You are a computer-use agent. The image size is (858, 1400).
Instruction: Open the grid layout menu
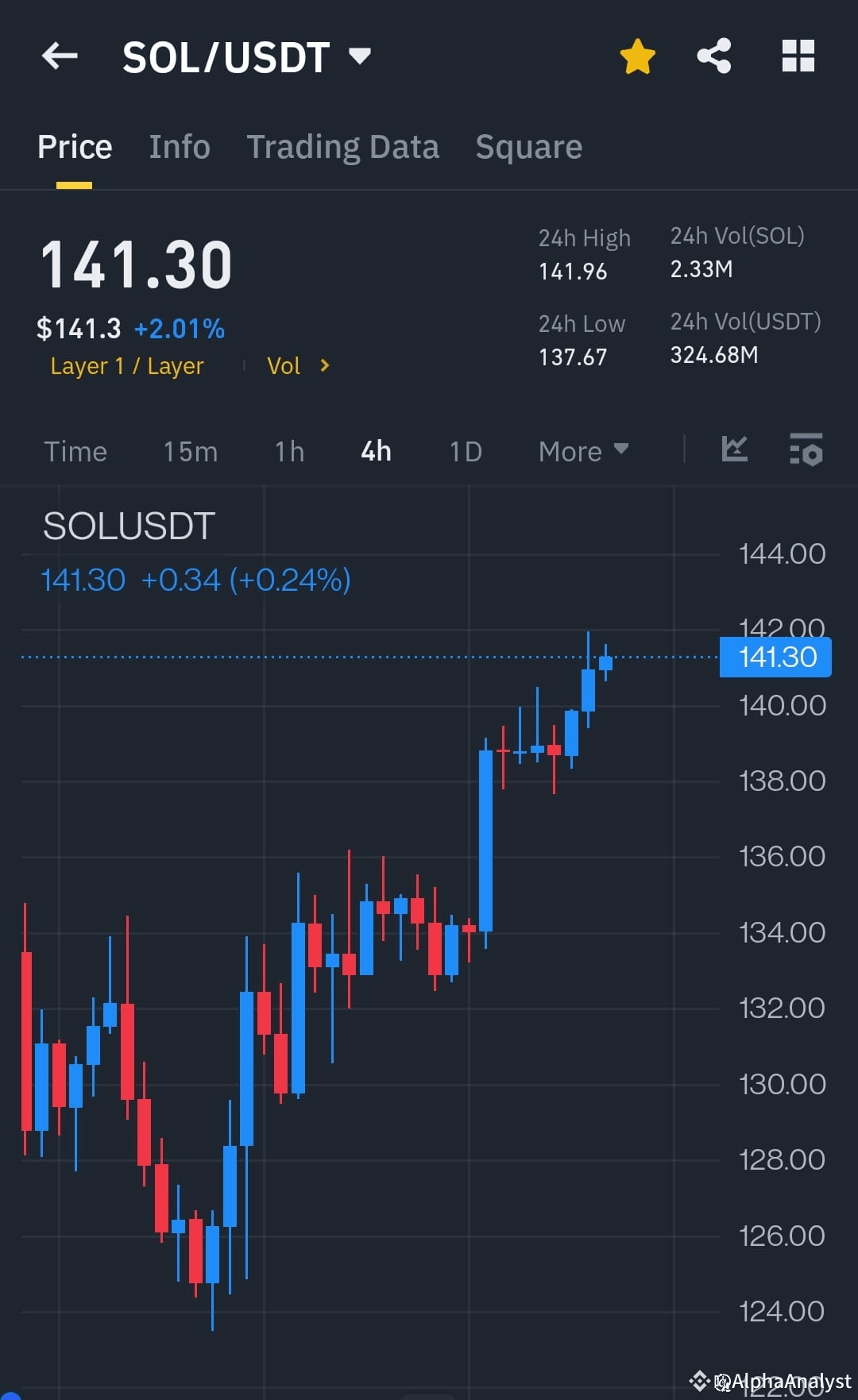798,56
